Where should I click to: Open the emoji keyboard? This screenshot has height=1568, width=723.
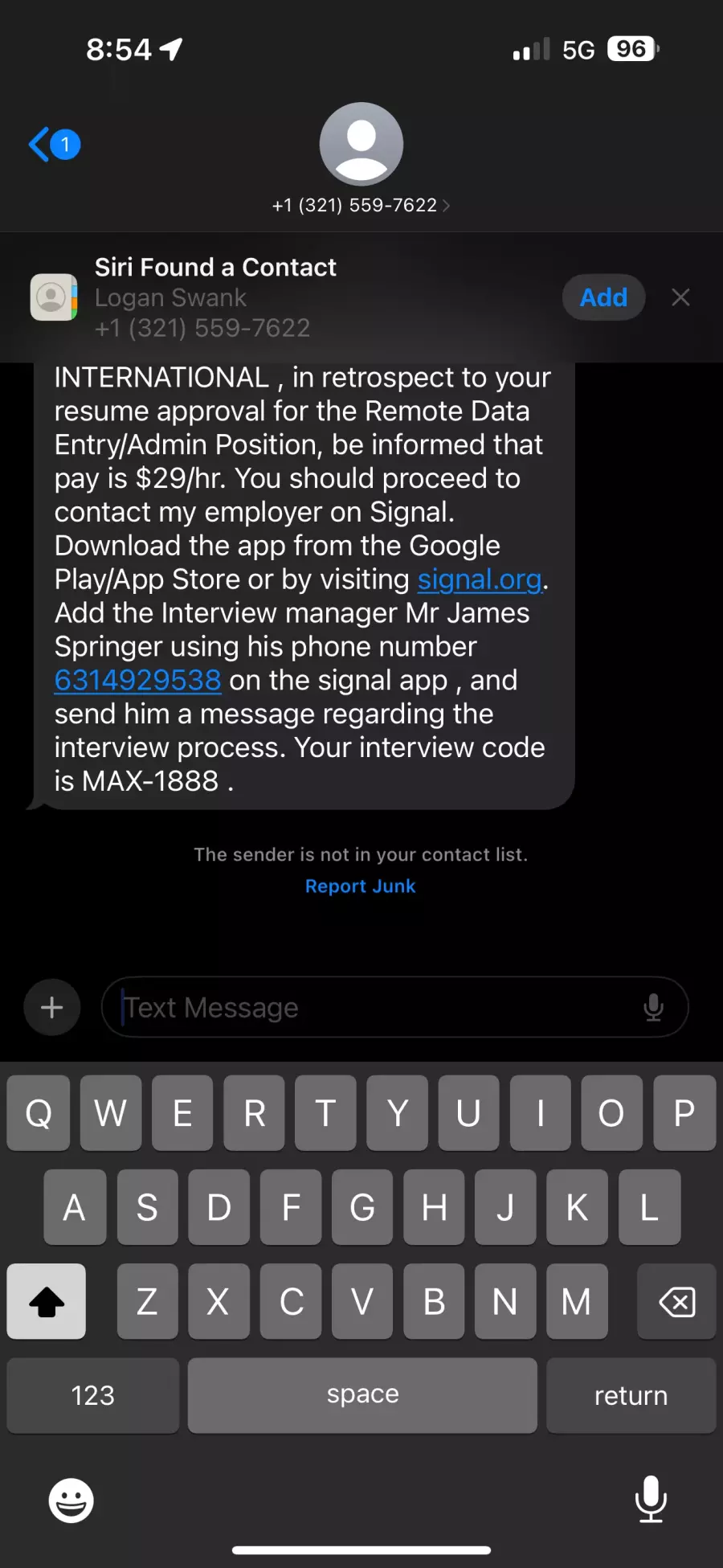[x=71, y=1500]
